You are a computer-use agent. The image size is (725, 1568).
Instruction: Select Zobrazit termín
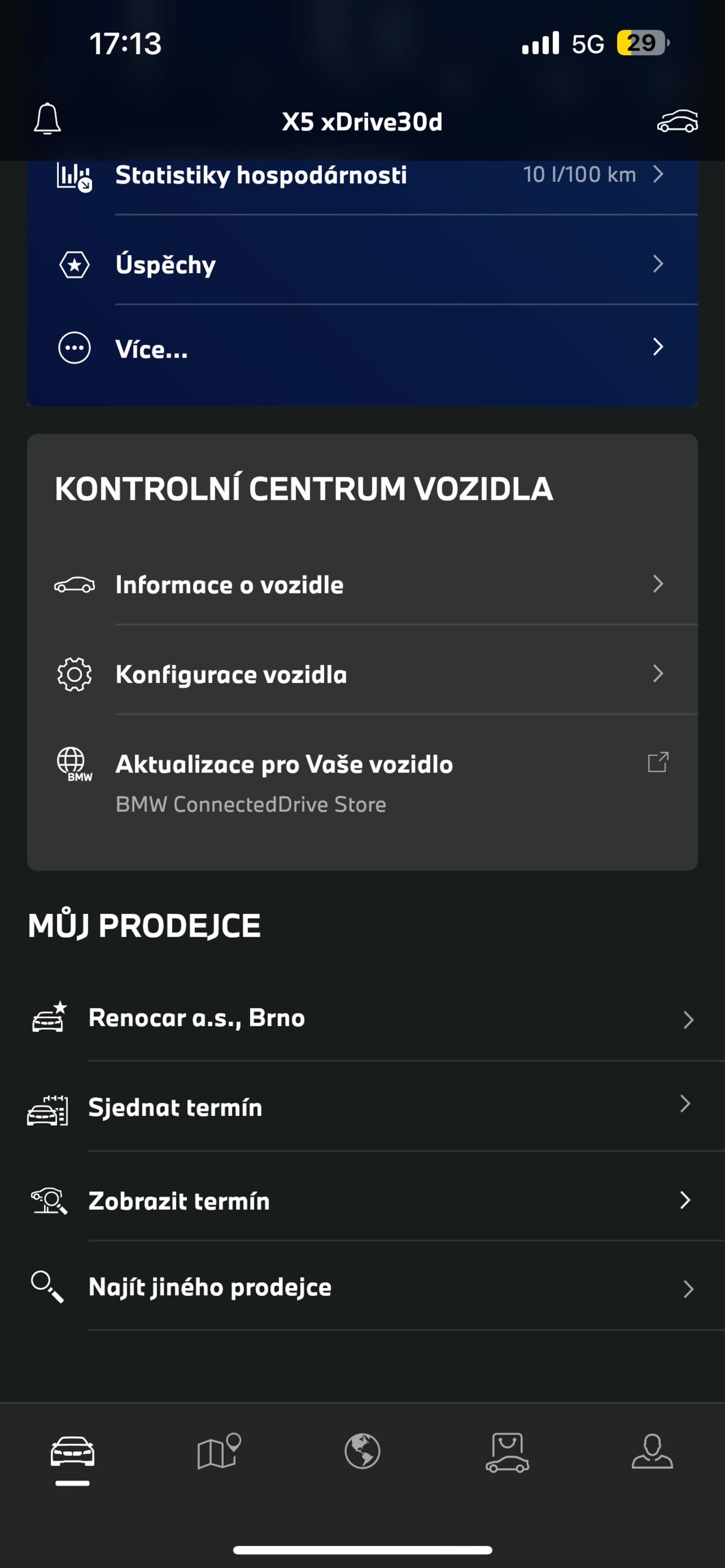click(x=362, y=1200)
